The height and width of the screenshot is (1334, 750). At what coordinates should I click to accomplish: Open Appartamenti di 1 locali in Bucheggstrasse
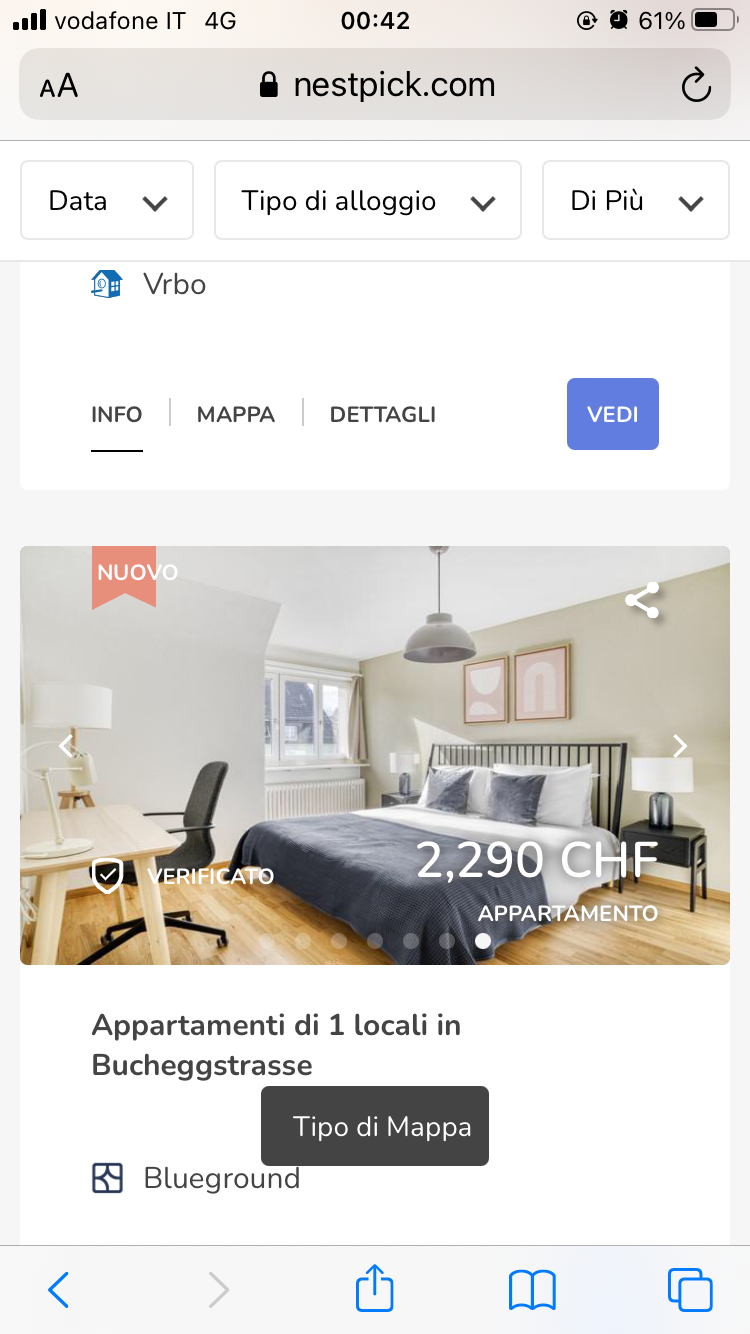point(276,1044)
